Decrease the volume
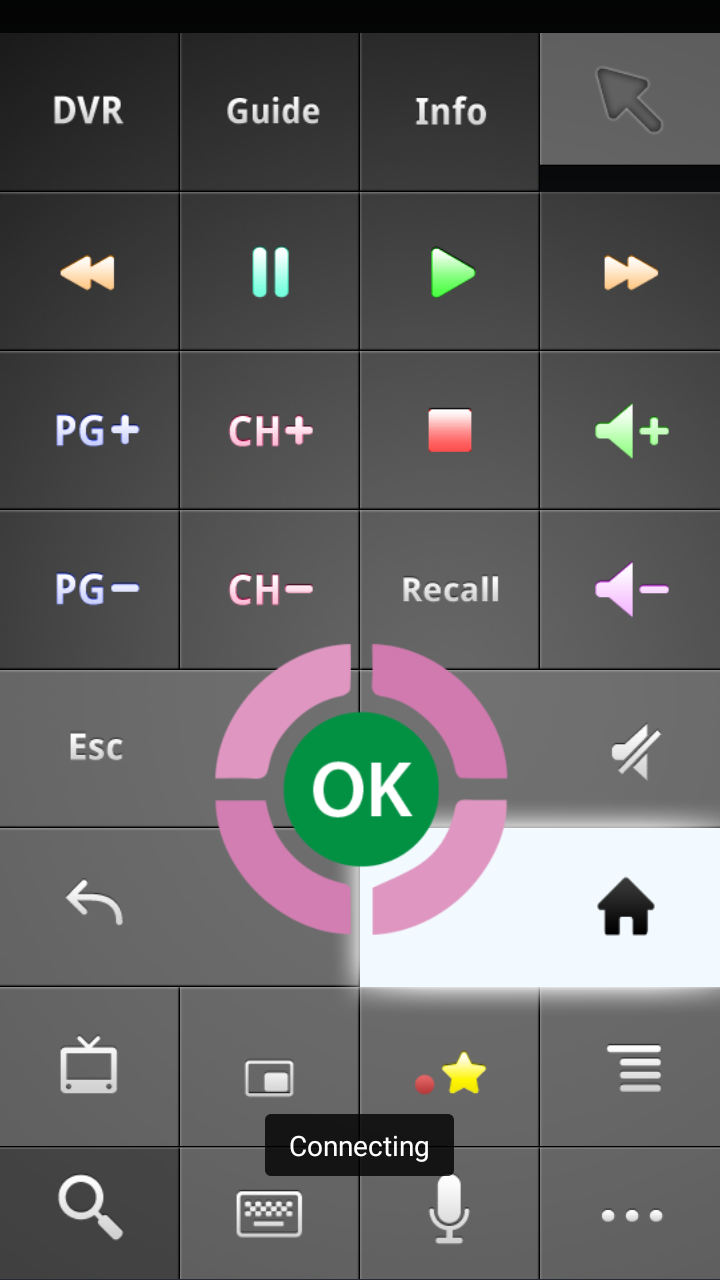Viewport: 720px width, 1280px height. [x=629, y=590]
